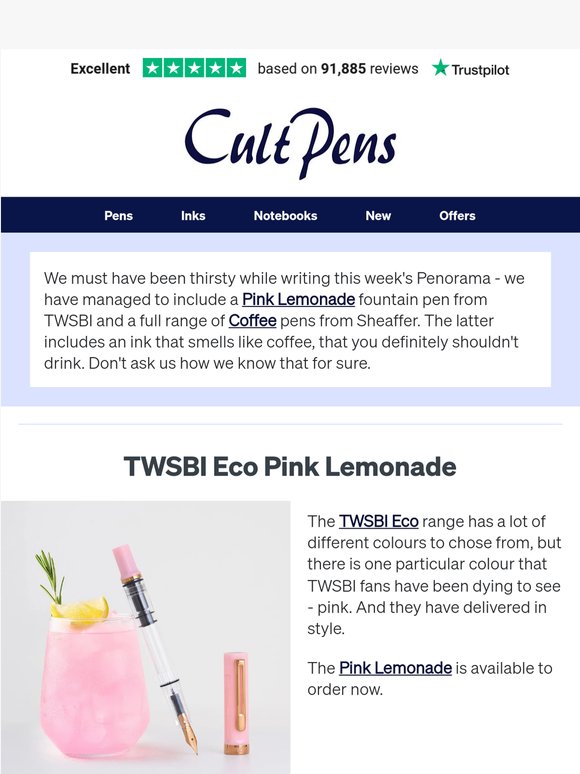Viewport: 580px width, 774px height.
Task: Open the Trustpilot reviews banner
Action: tap(290, 68)
